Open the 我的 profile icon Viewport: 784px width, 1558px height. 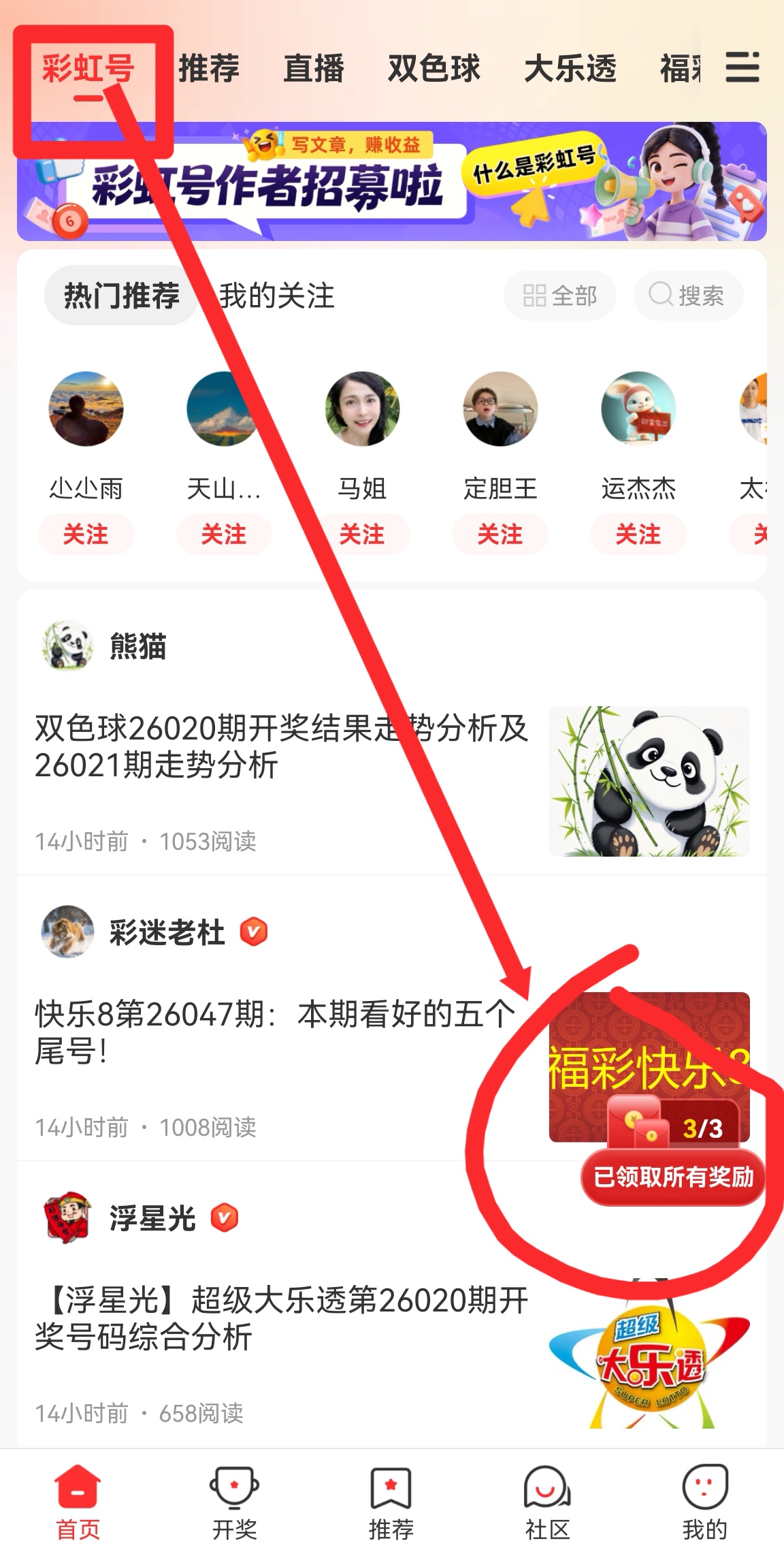point(705,1489)
